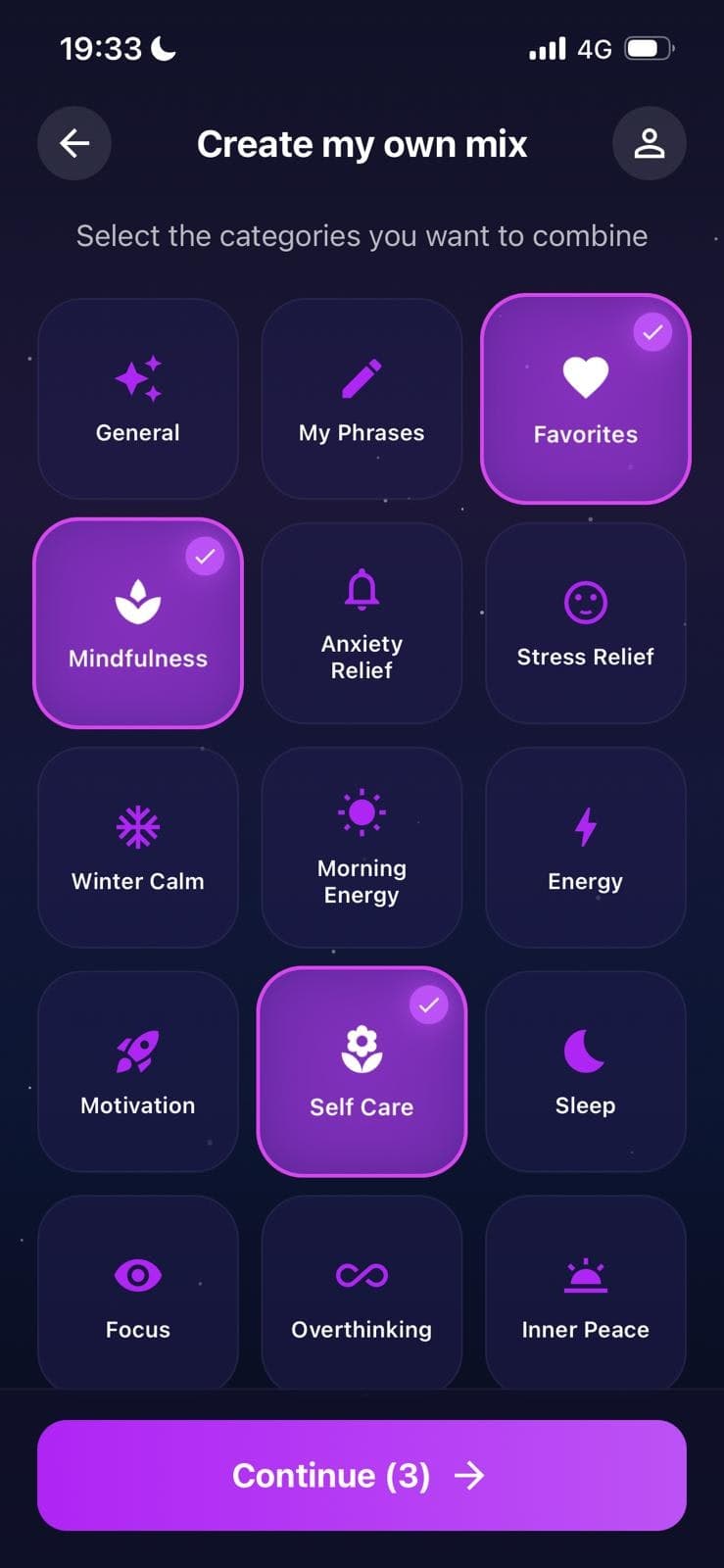Image resolution: width=724 pixels, height=1568 pixels.
Task: Select the Energy lightning tile
Action: 585,848
